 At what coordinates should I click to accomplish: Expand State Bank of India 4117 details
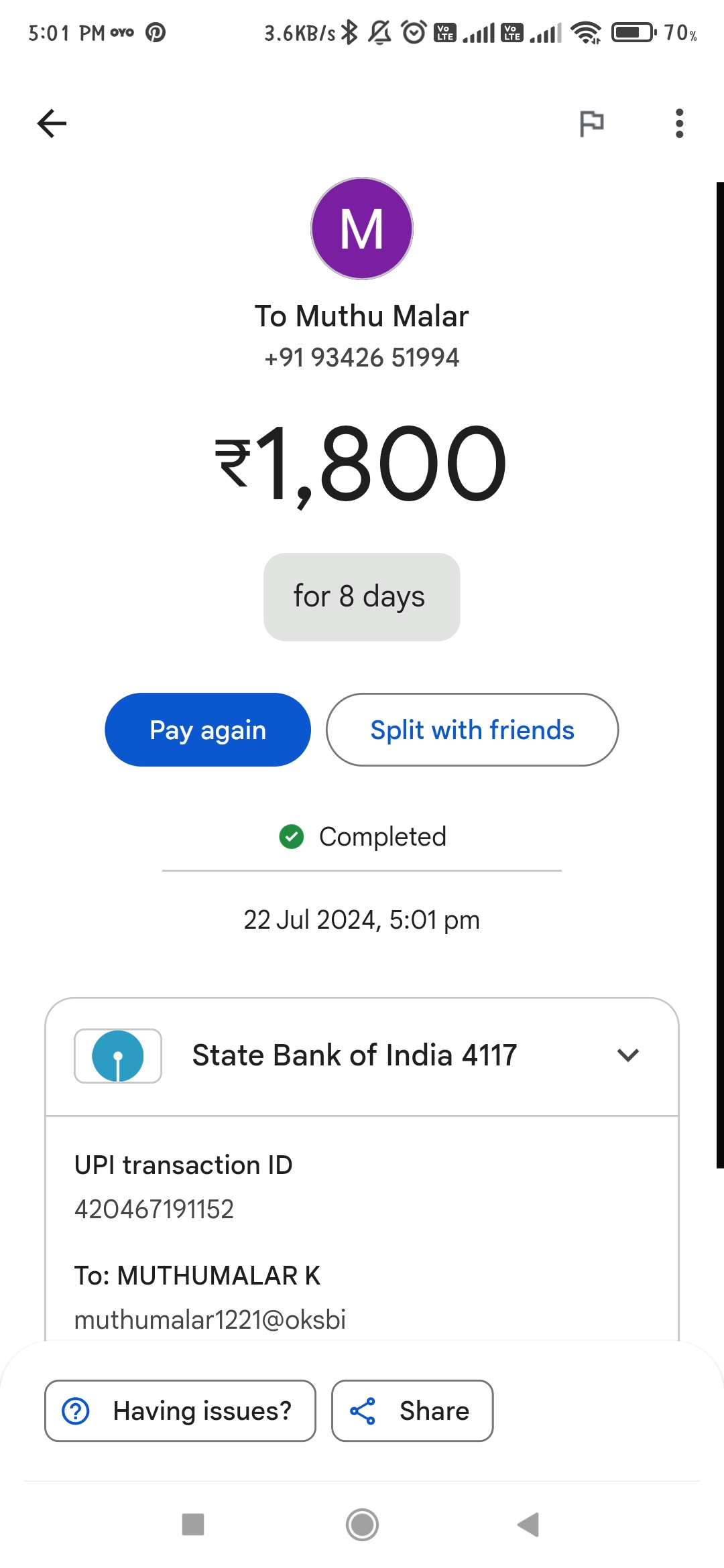[x=362, y=1056]
